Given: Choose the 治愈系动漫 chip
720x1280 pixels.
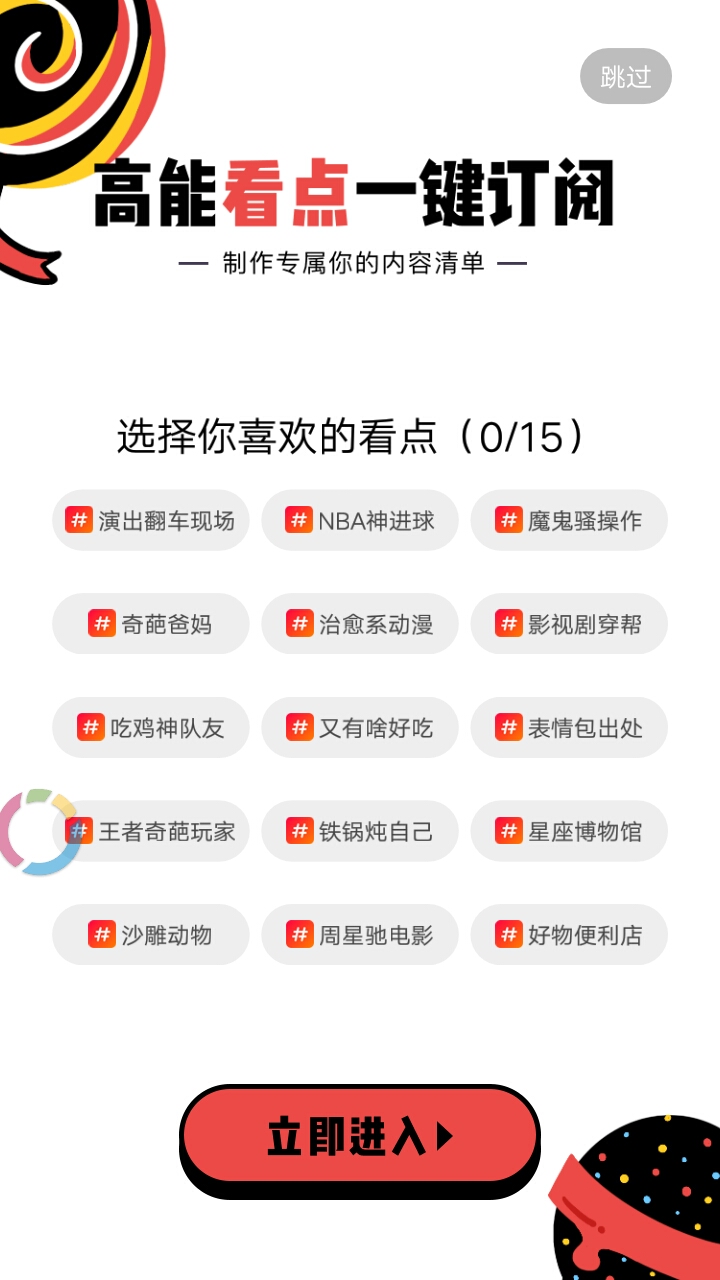Looking at the screenshot, I should pos(360,624).
